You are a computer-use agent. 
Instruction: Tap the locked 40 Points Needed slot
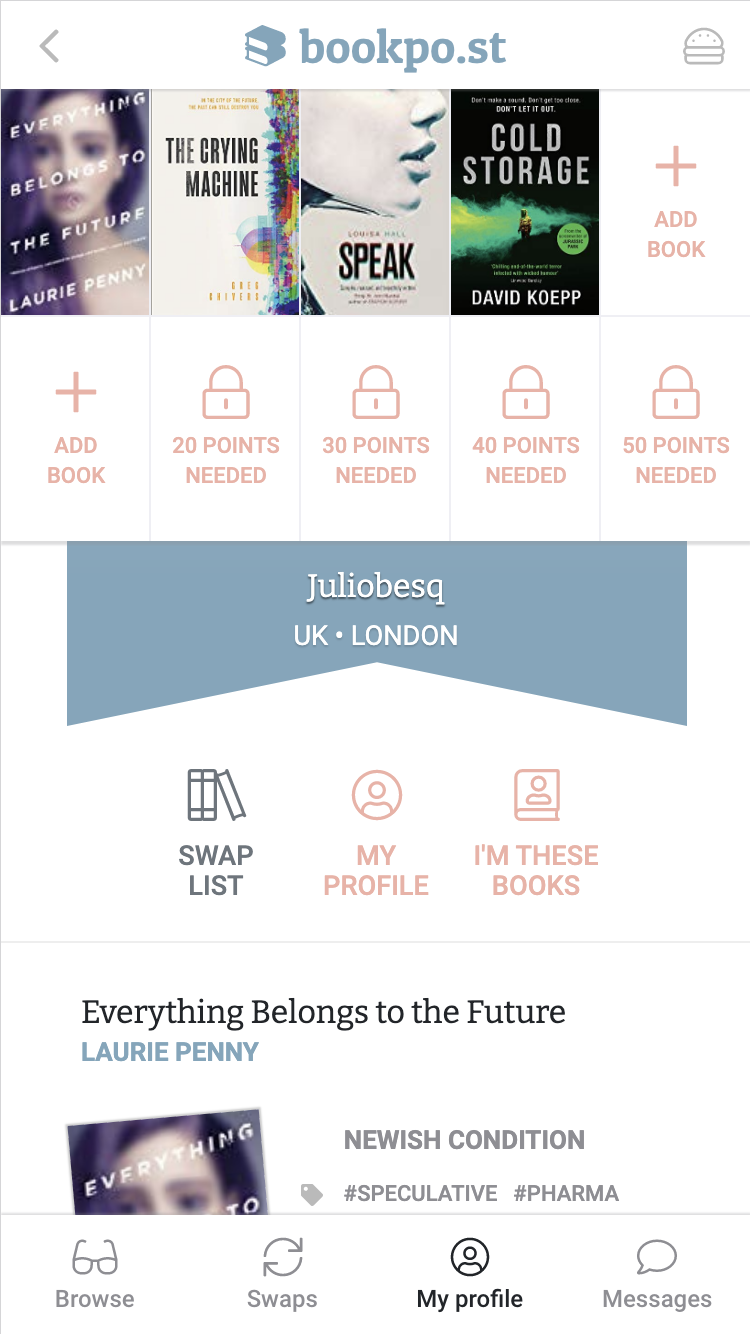pyautogui.click(x=525, y=428)
